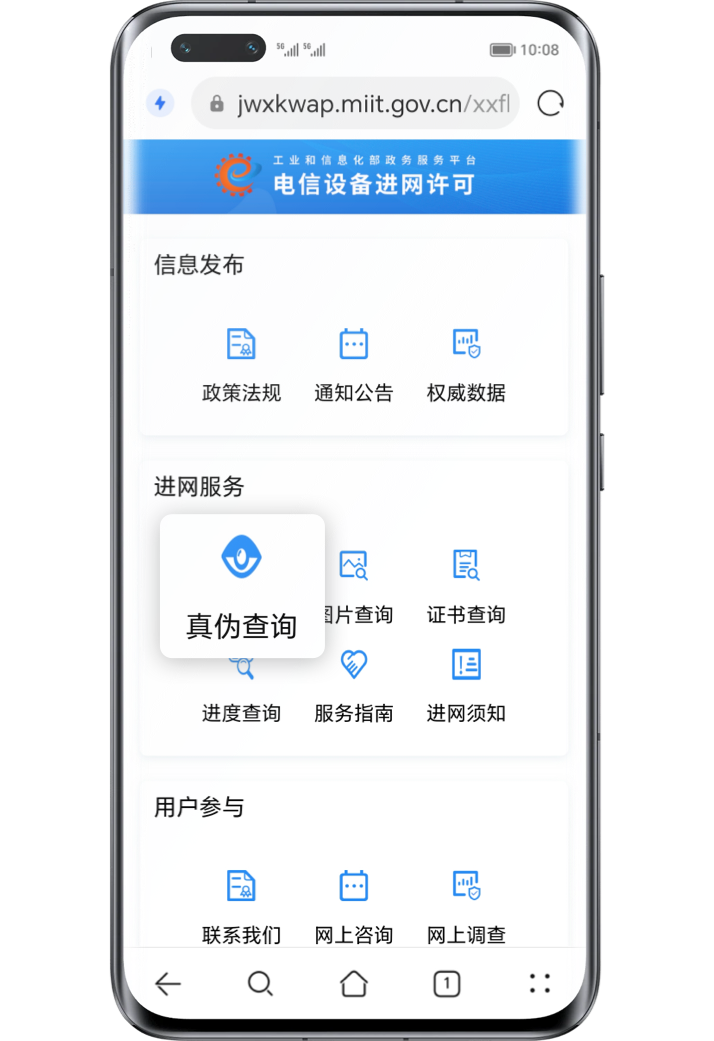The width and height of the screenshot is (714, 1041).
Task: Open 联系我们 contact page
Action: pos(241,906)
